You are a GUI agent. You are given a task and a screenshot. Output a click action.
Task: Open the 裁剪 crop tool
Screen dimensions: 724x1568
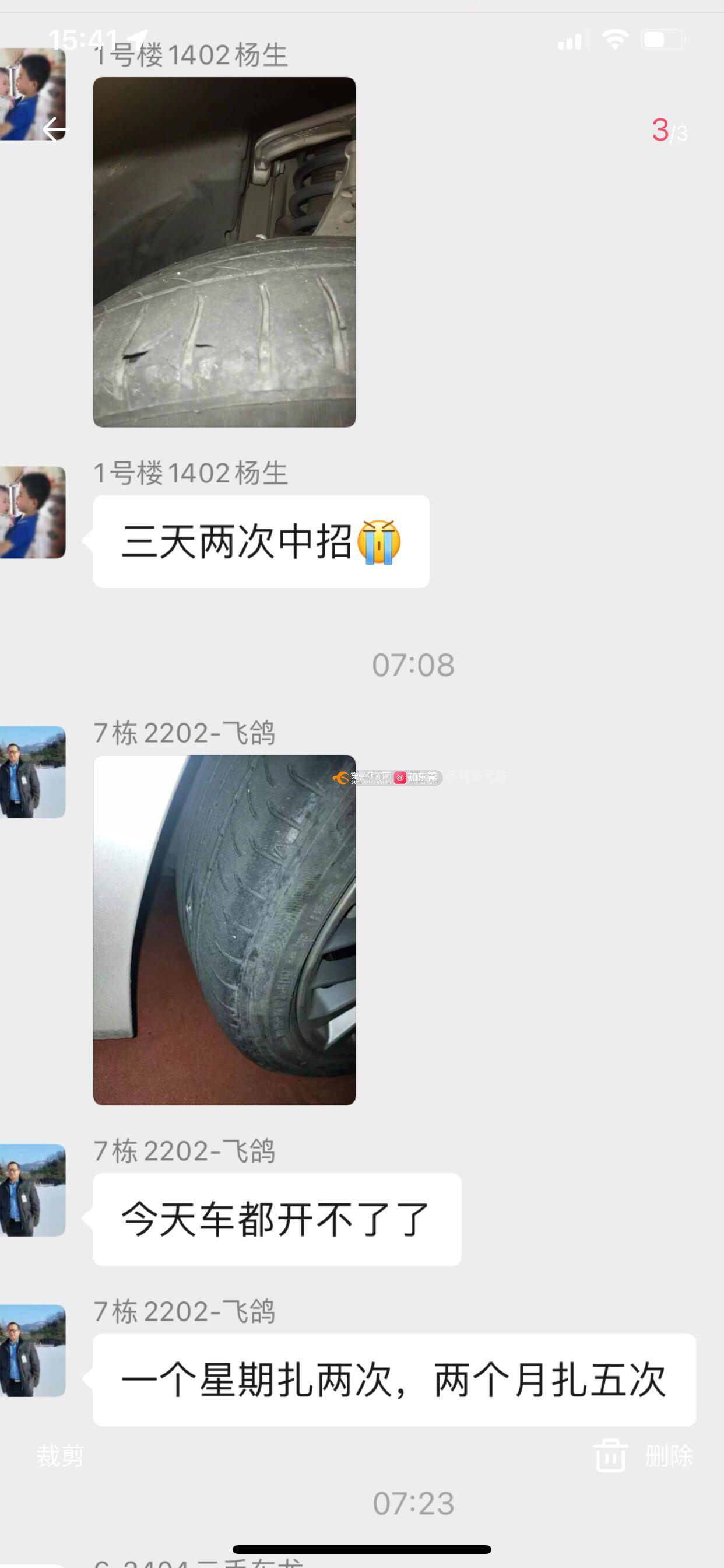coord(59,1456)
